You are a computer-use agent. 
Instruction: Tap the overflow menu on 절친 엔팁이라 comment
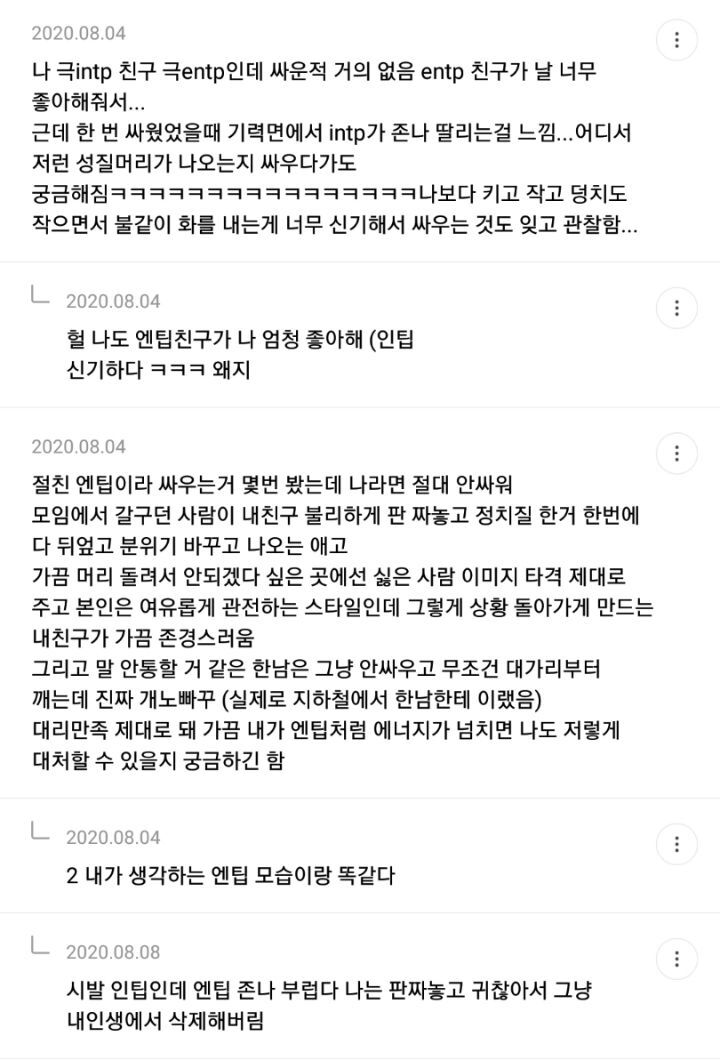click(x=677, y=454)
